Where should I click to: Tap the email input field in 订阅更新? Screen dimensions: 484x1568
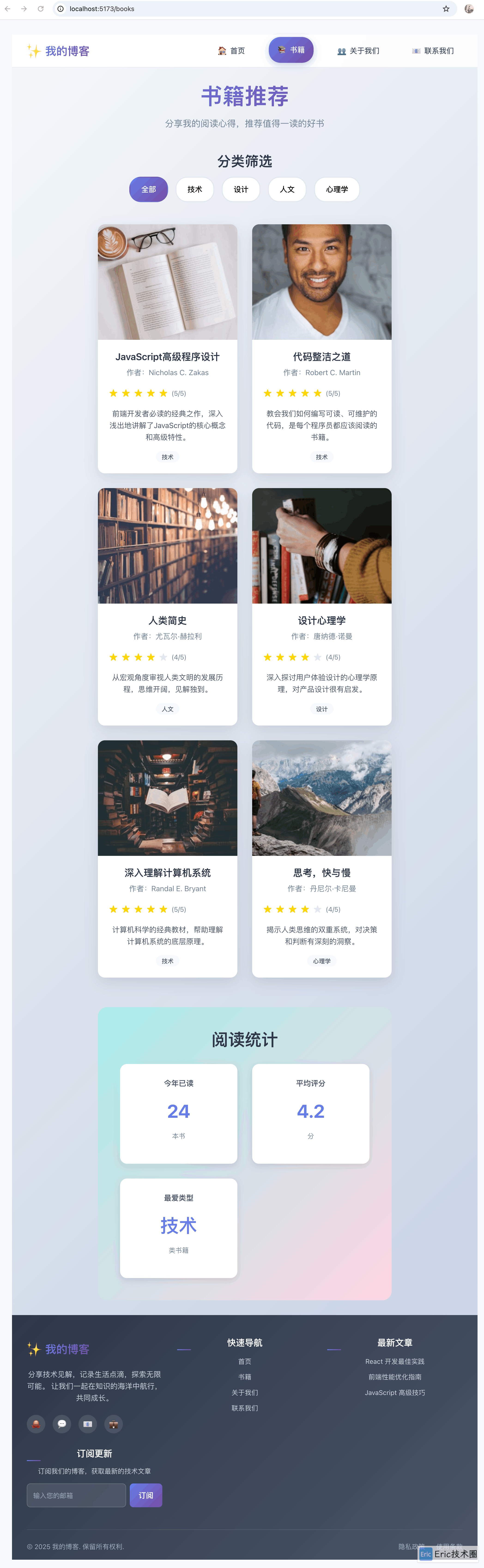[76, 1495]
